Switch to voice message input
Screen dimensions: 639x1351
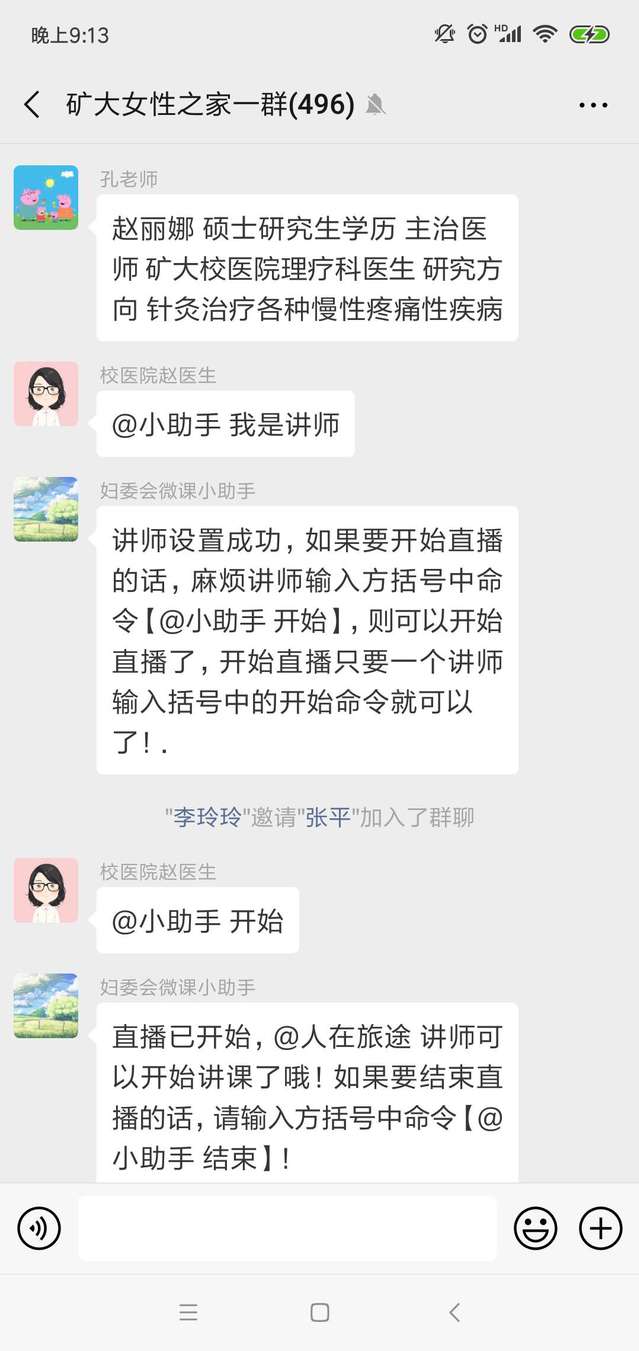(39, 1228)
